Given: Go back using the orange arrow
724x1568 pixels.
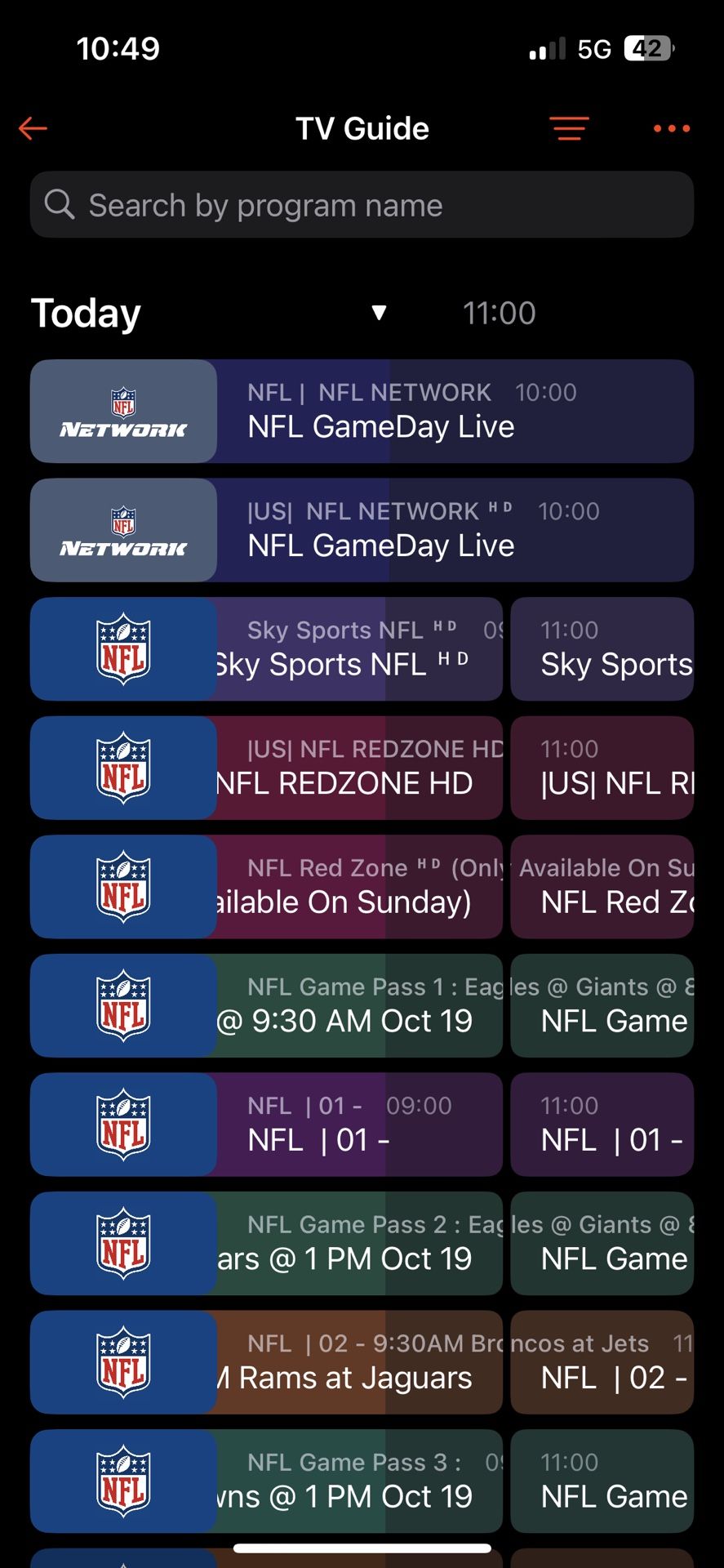Looking at the screenshot, I should click(33, 128).
